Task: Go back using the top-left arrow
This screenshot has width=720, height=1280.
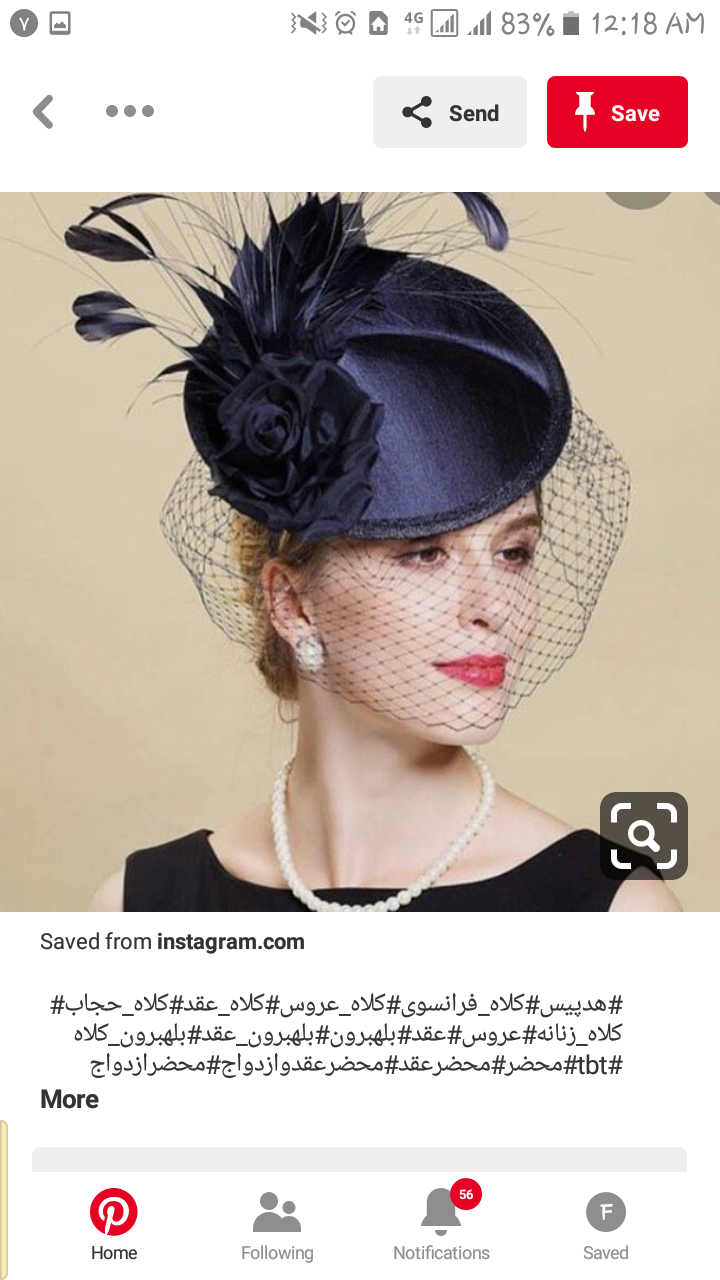Action: coord(43,112)
